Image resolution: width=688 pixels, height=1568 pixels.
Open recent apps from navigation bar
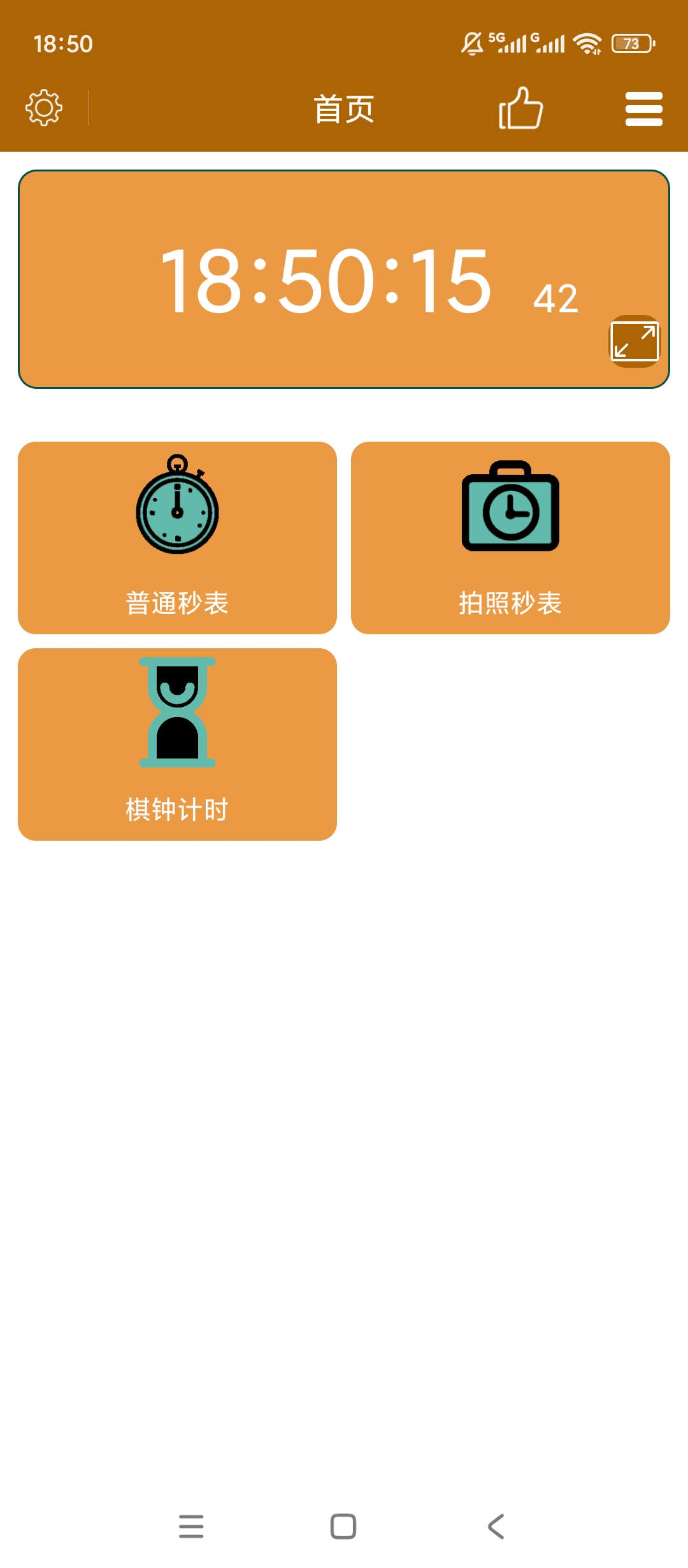tap(191, 1527)
